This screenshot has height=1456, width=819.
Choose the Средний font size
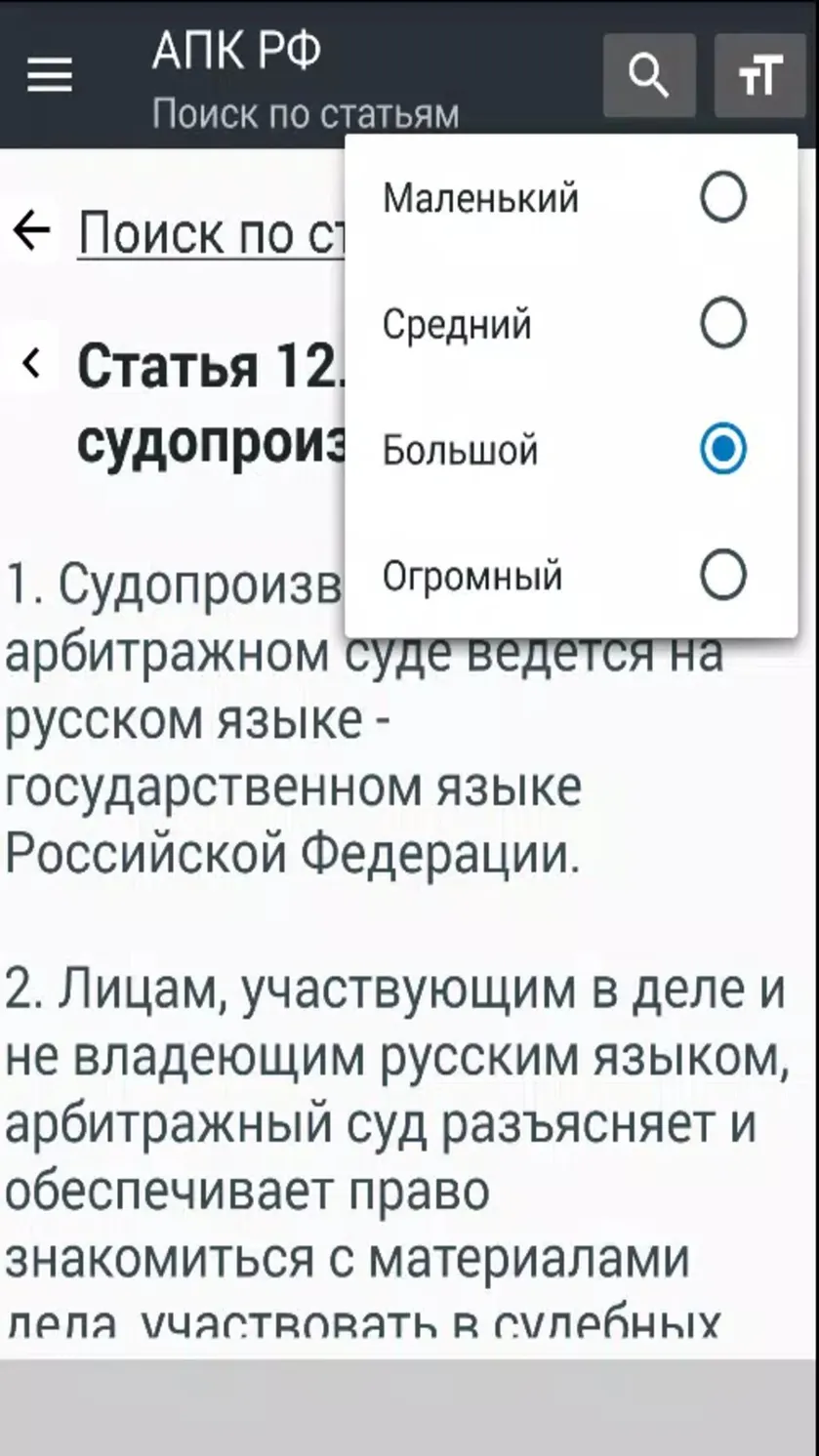click(x=571, y=324)
